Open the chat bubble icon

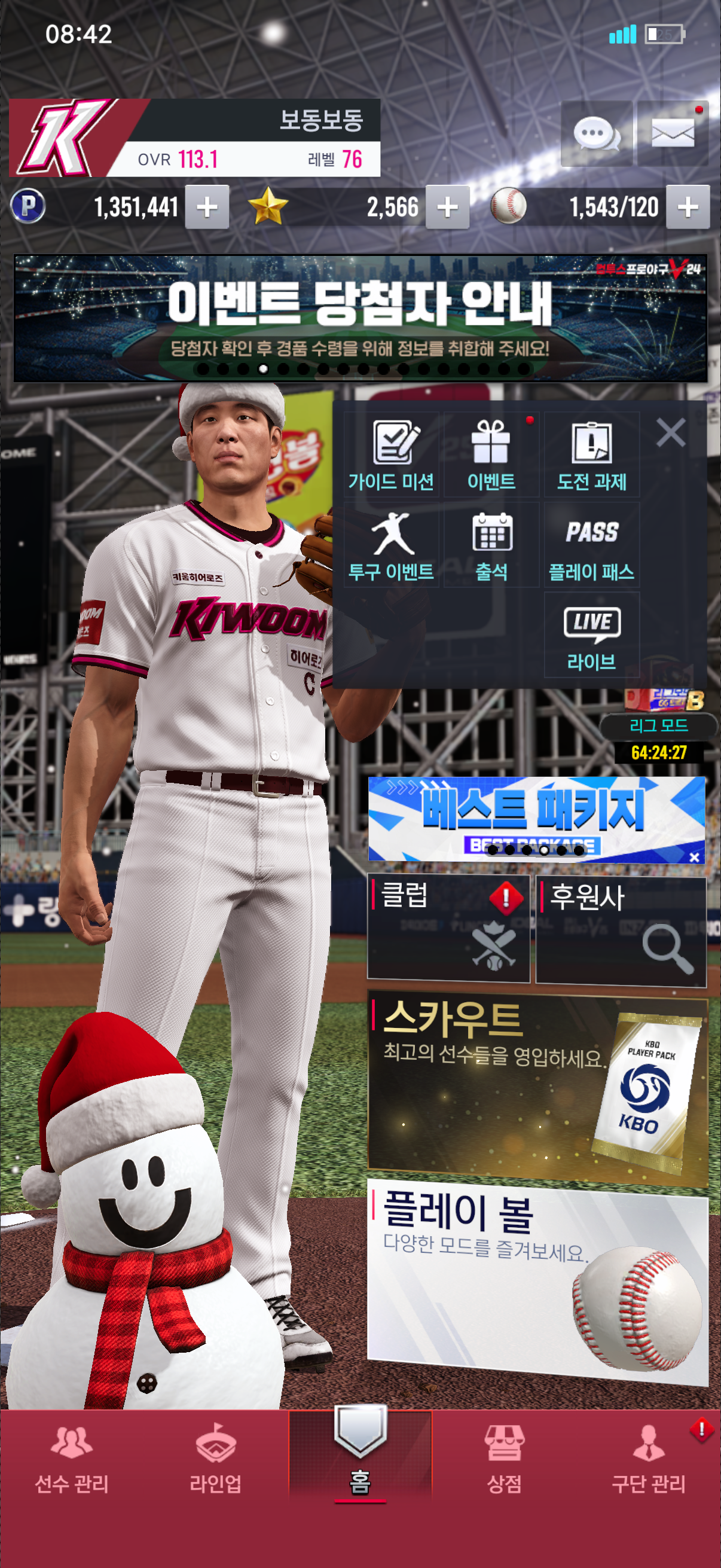pyautogui.click(x=596, y=133)
